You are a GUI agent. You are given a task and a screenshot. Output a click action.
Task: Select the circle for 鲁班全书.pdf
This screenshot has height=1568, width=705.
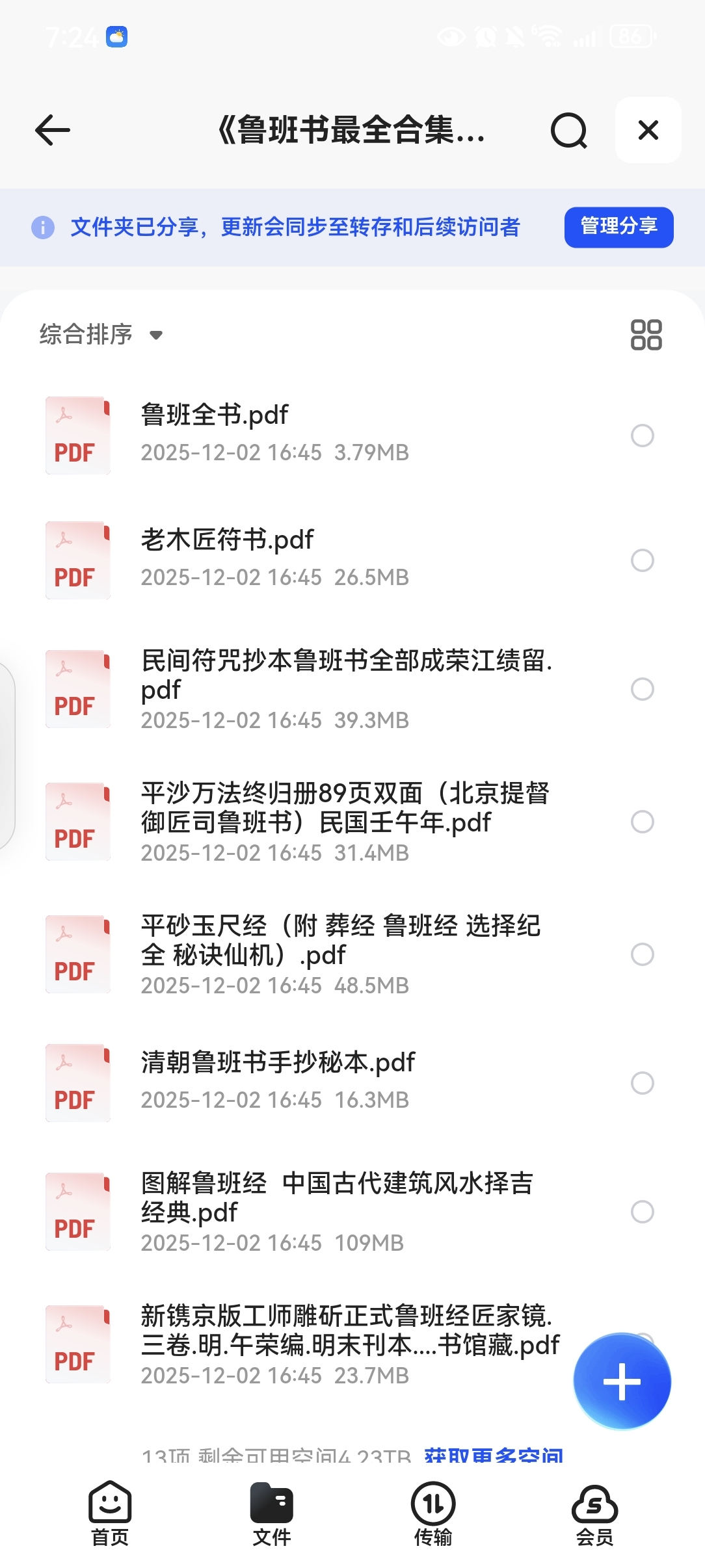[x=642, y=436]
